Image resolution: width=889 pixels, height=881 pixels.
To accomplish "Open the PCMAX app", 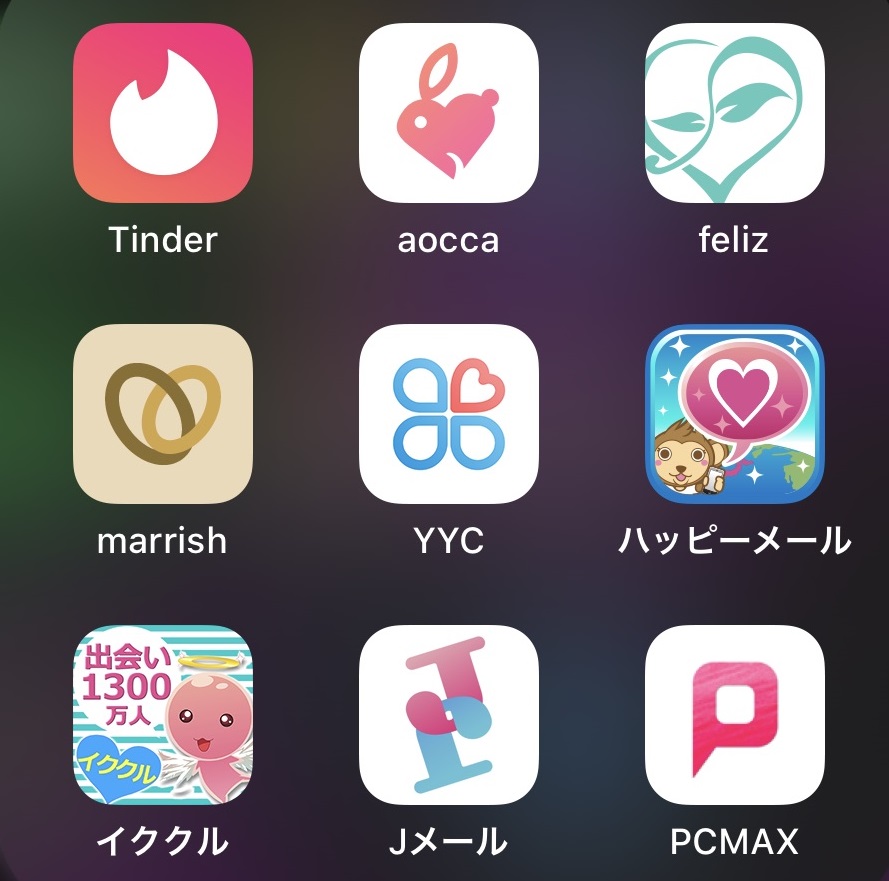I will pos(734,715).
